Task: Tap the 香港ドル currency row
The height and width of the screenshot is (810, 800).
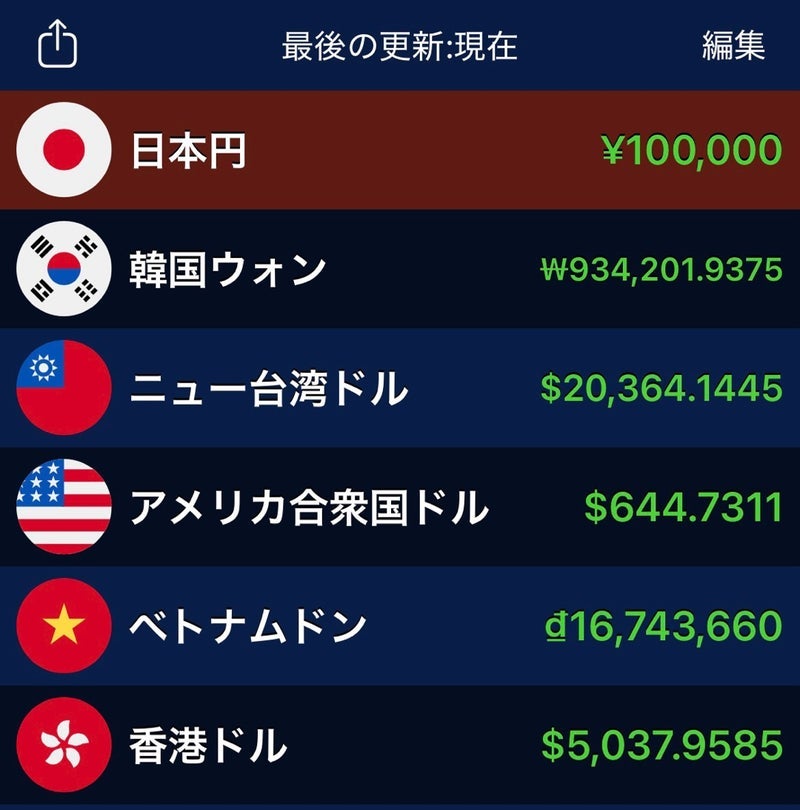Action: [400, 745]
